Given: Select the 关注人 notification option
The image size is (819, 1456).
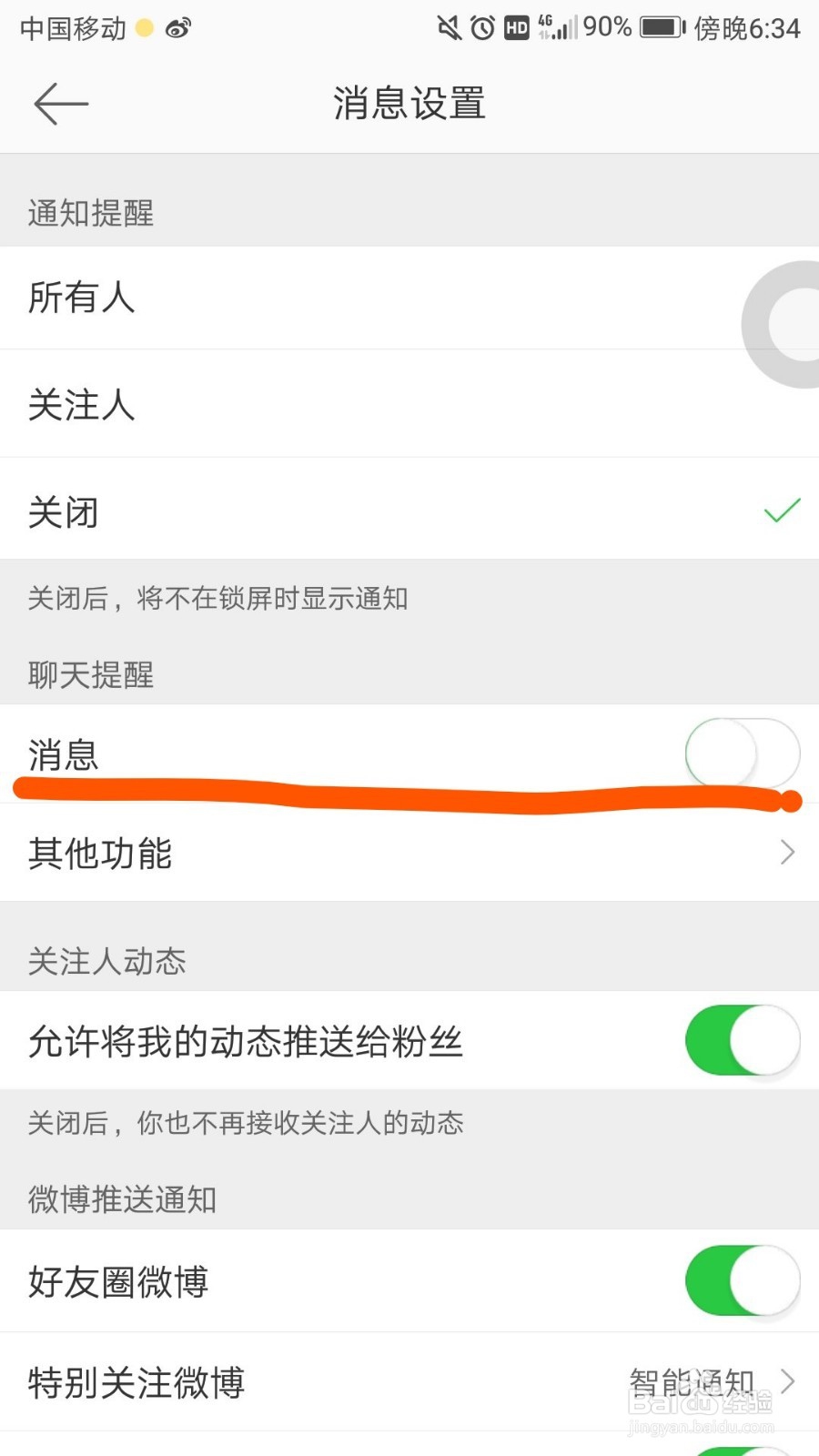Looking at the screenshot, I should coord(81,405).
